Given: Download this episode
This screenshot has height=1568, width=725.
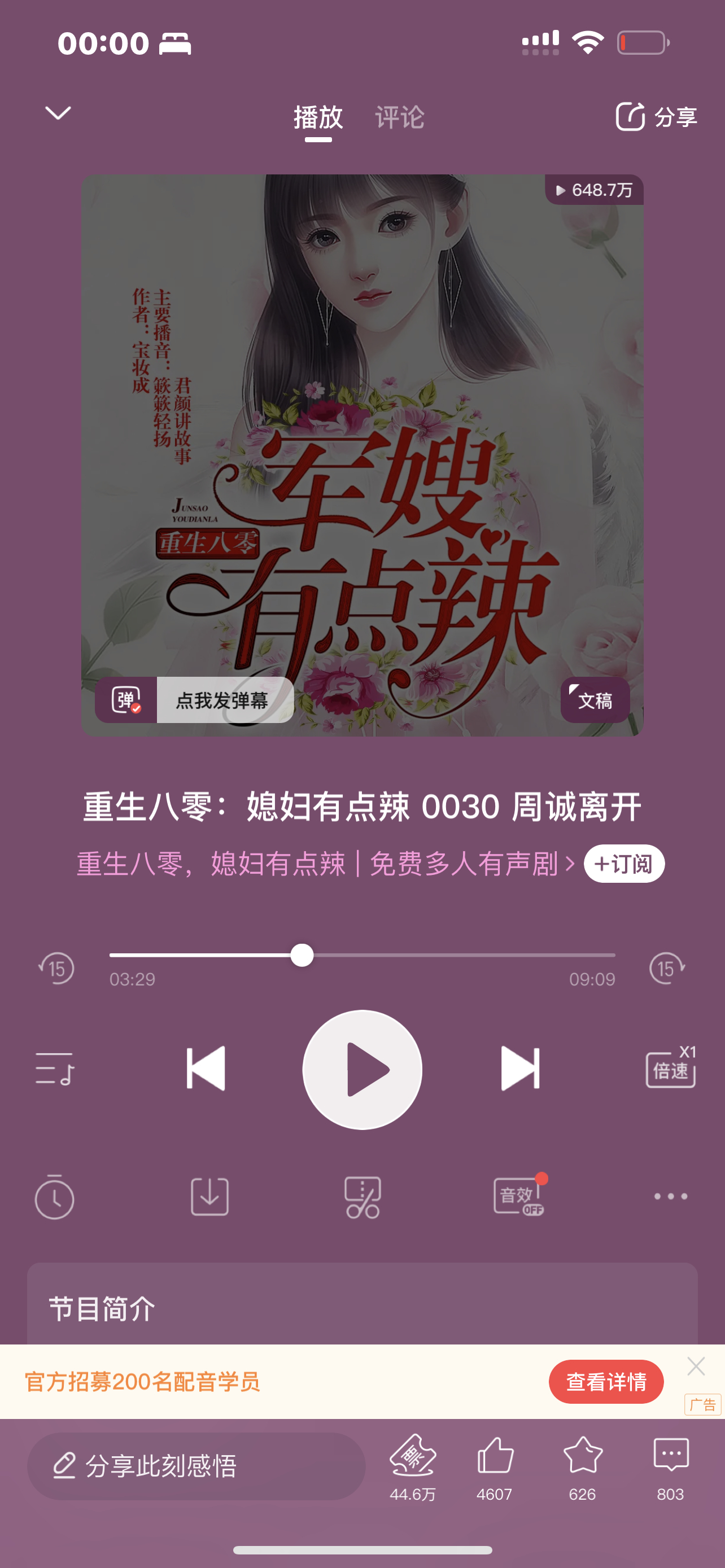Looking at the screenshot, I should coord(209,1197).
